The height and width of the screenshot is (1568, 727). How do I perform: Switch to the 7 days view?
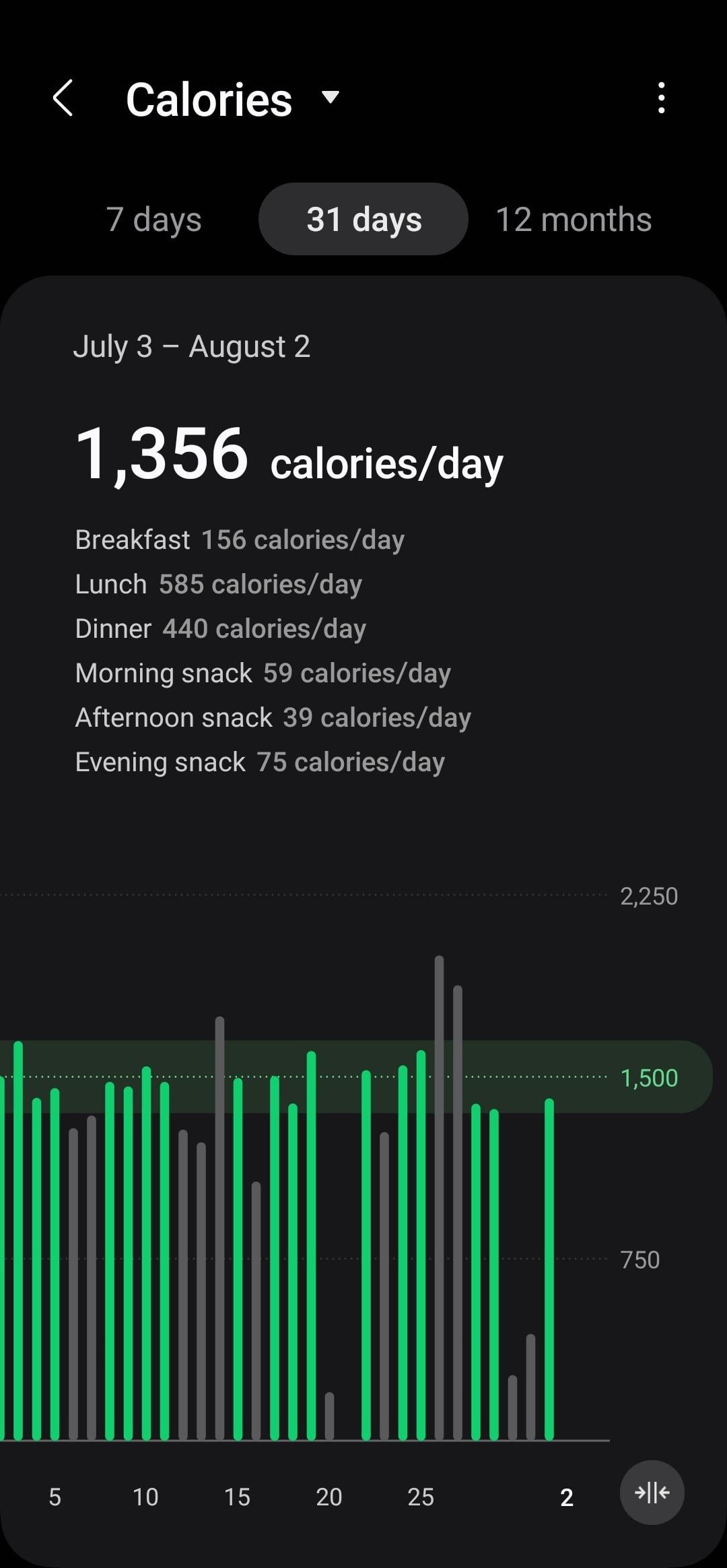(153, 219)
